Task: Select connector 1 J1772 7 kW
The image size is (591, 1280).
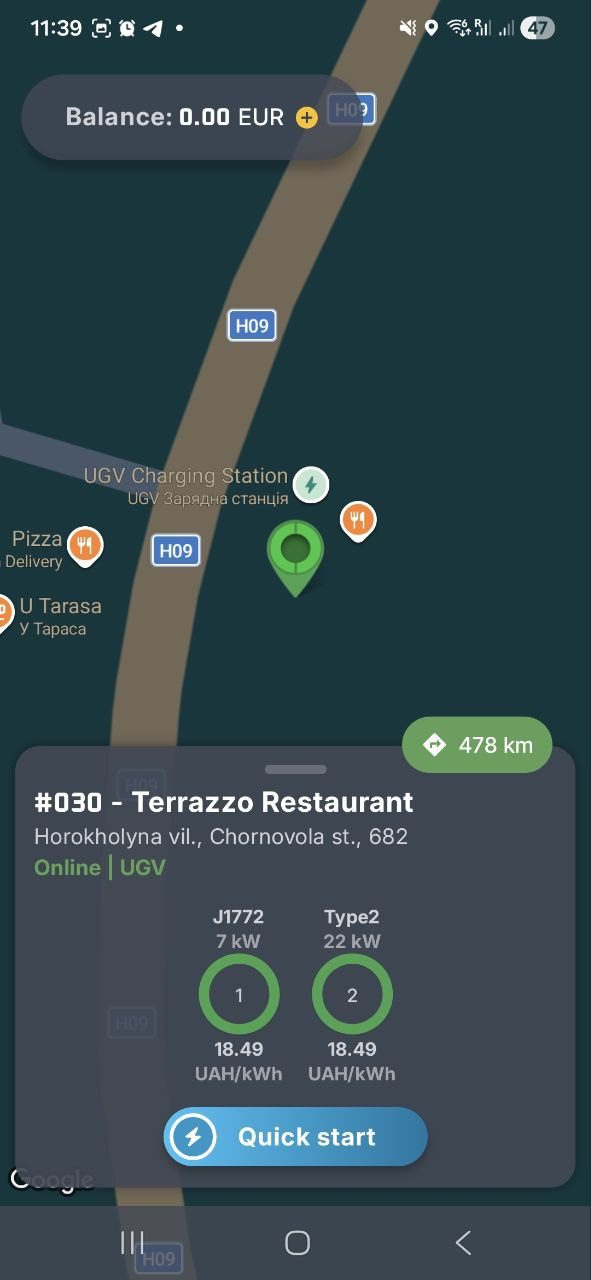Action: pos(239,994)
